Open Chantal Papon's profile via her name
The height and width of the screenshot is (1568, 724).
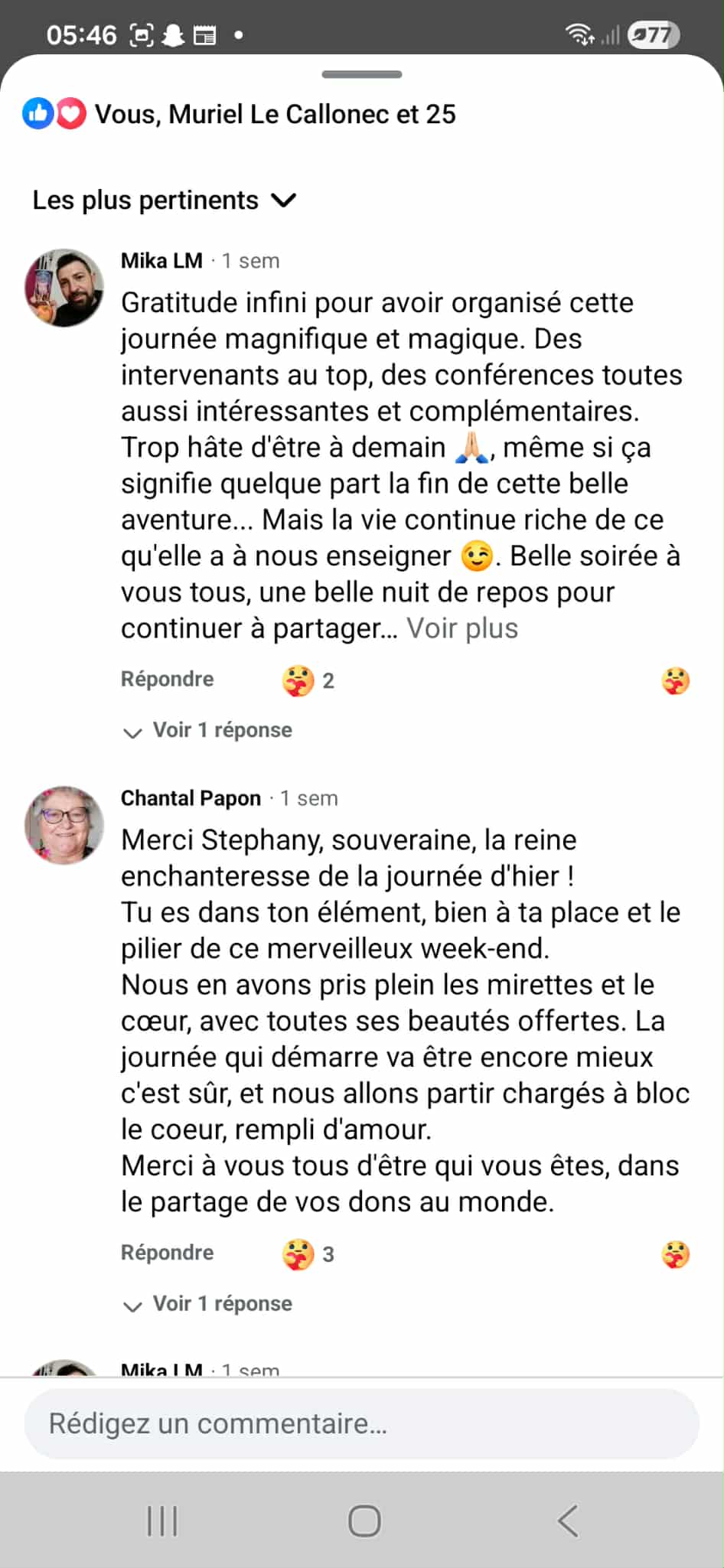(x=191, y=798)
